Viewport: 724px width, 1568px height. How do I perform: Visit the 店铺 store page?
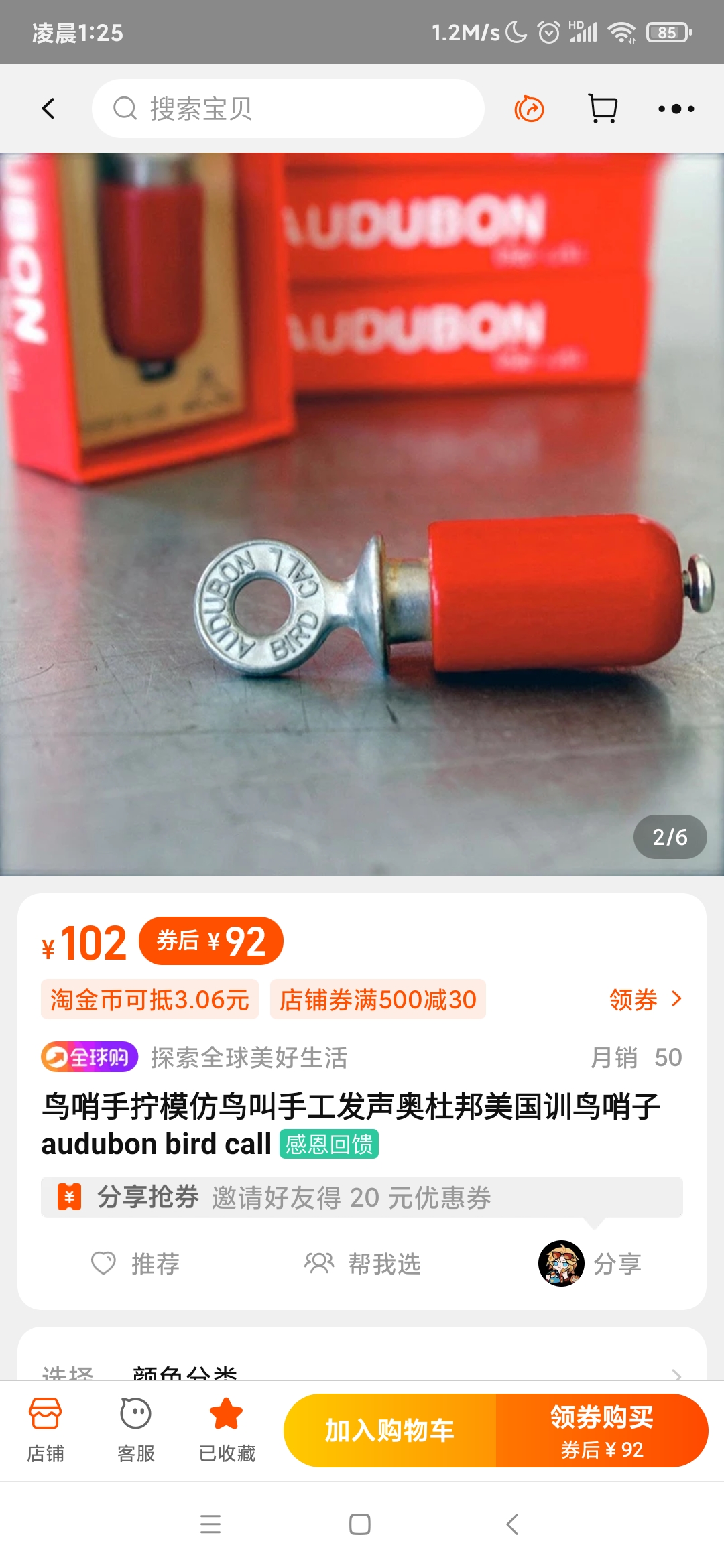[x=46, y=1430]
